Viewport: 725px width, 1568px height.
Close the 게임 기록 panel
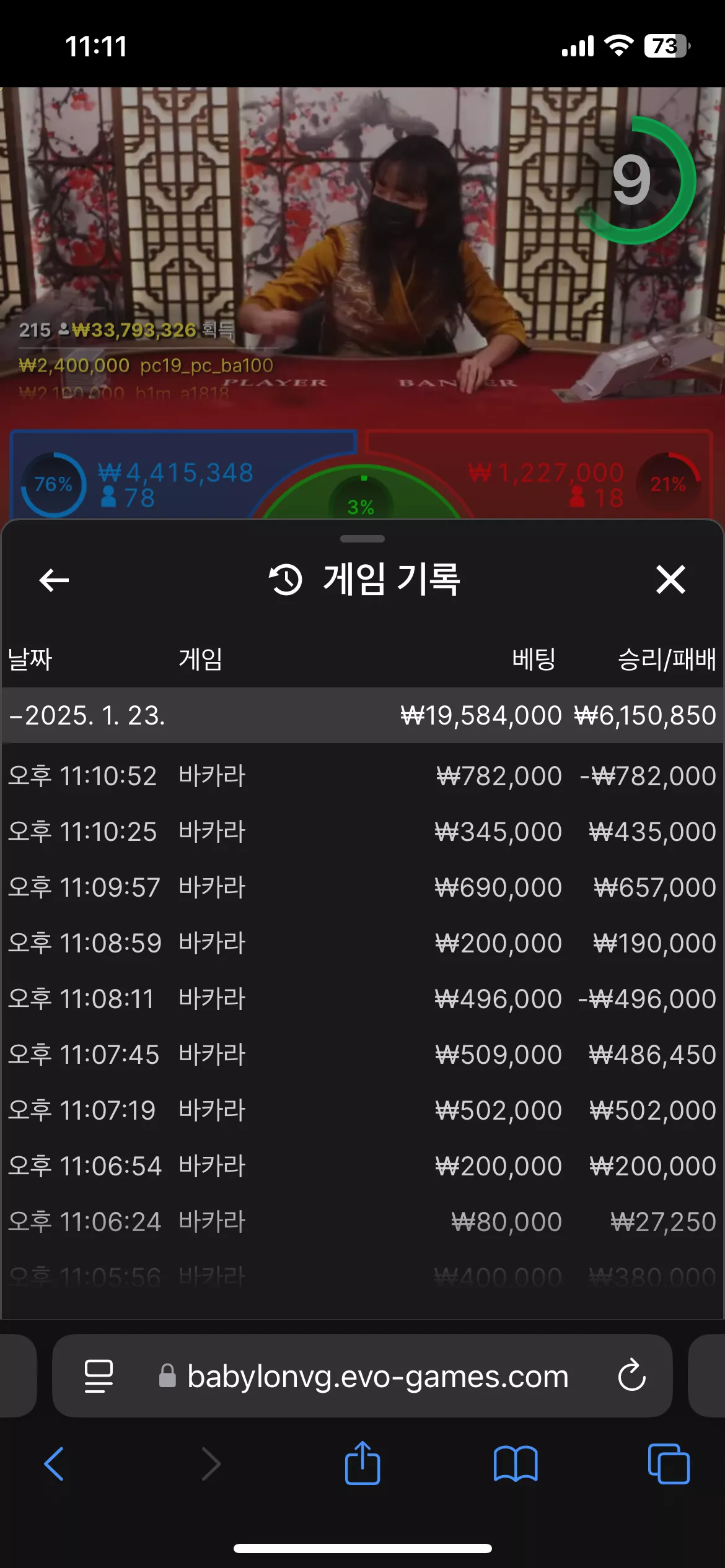click(670, 580)
